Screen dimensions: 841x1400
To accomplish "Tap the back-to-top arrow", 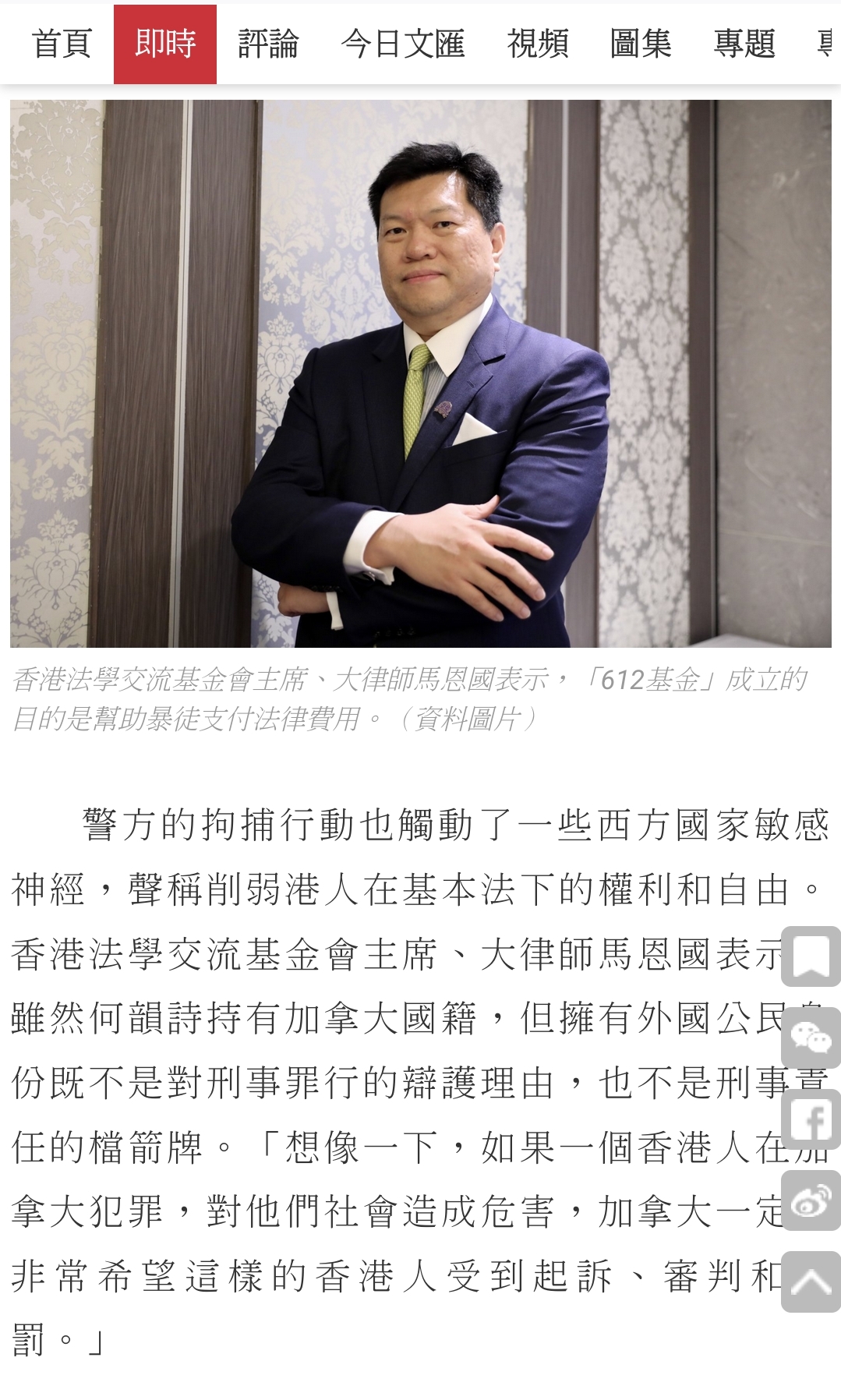I will 811,1282.
